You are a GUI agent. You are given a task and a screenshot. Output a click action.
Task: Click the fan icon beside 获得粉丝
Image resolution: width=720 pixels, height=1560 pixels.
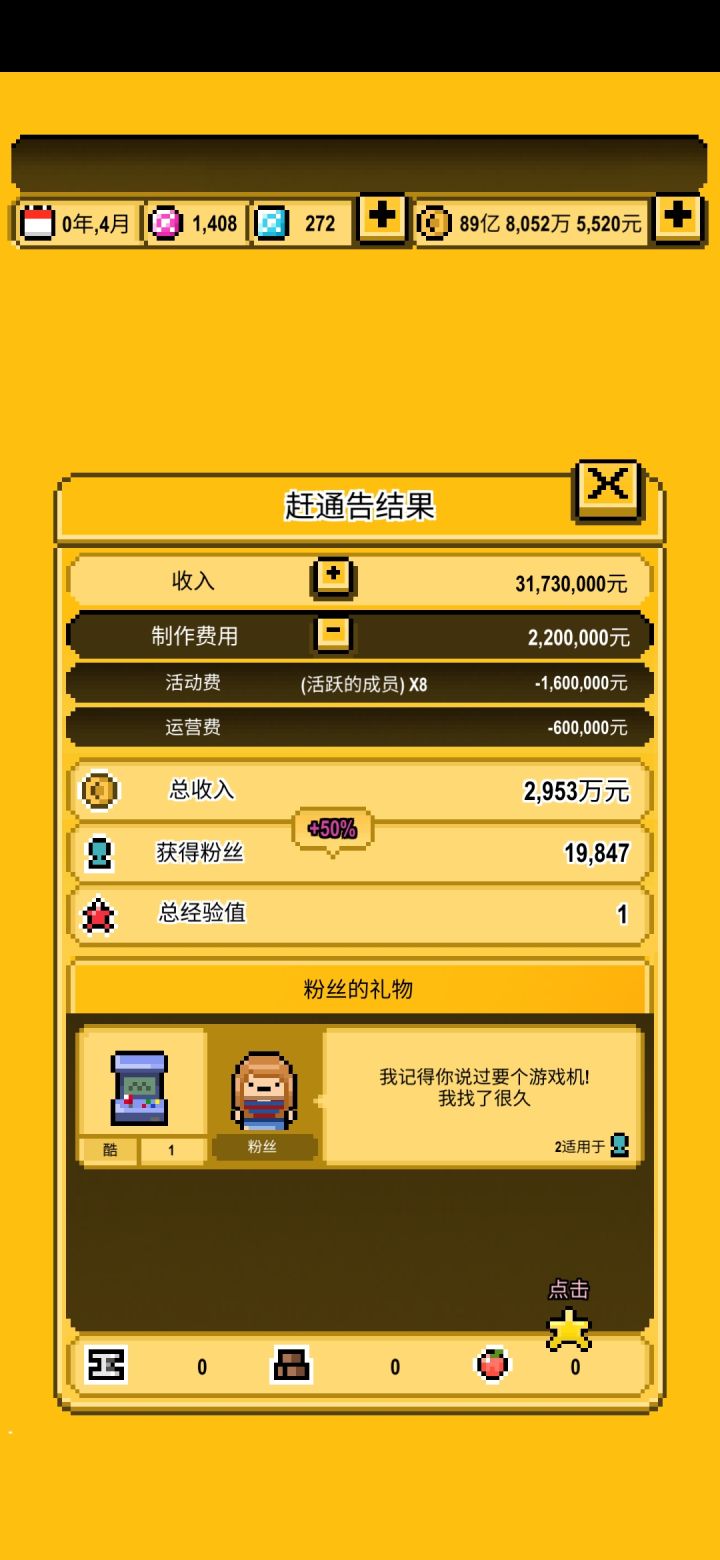(97, 852)
